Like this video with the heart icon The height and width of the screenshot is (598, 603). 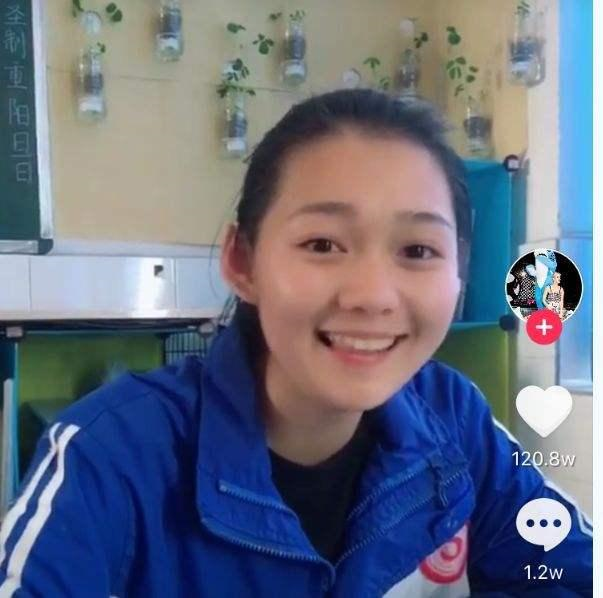pos(543,411)
